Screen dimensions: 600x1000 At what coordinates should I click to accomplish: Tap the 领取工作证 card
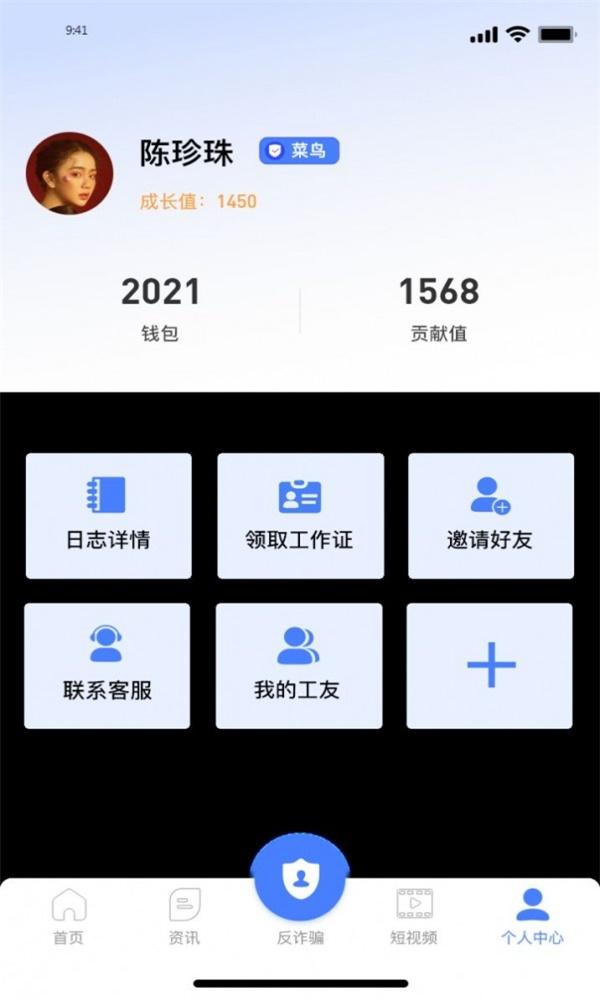click(x=300, y=515)
